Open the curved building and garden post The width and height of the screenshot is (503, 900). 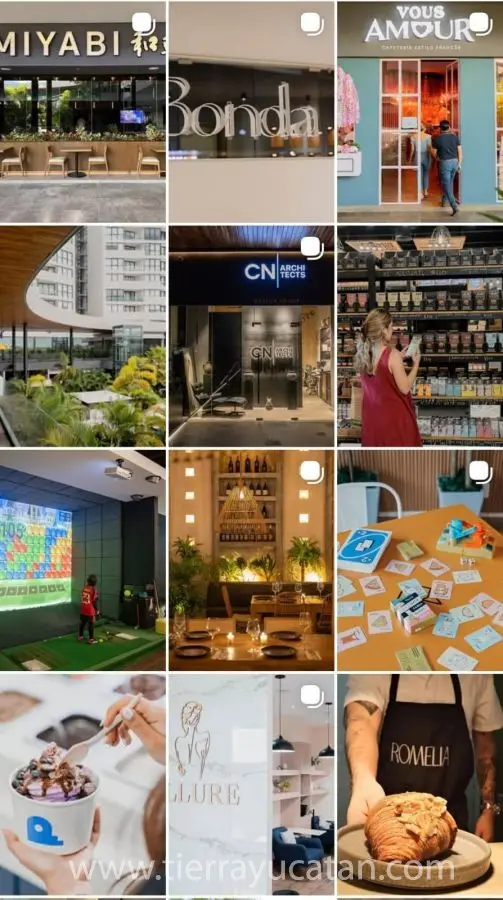[83, 336]
